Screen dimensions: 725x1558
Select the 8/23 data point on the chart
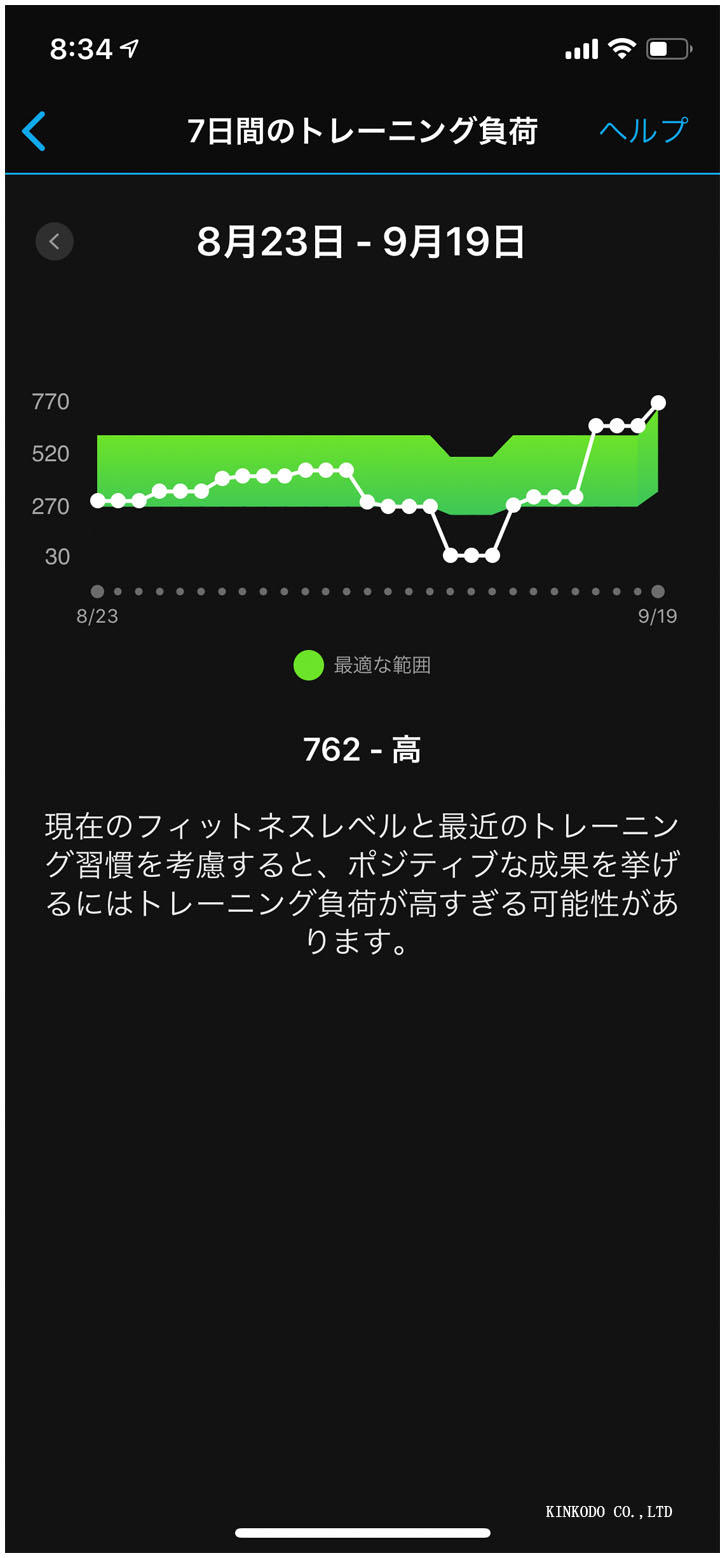[97, 501]
